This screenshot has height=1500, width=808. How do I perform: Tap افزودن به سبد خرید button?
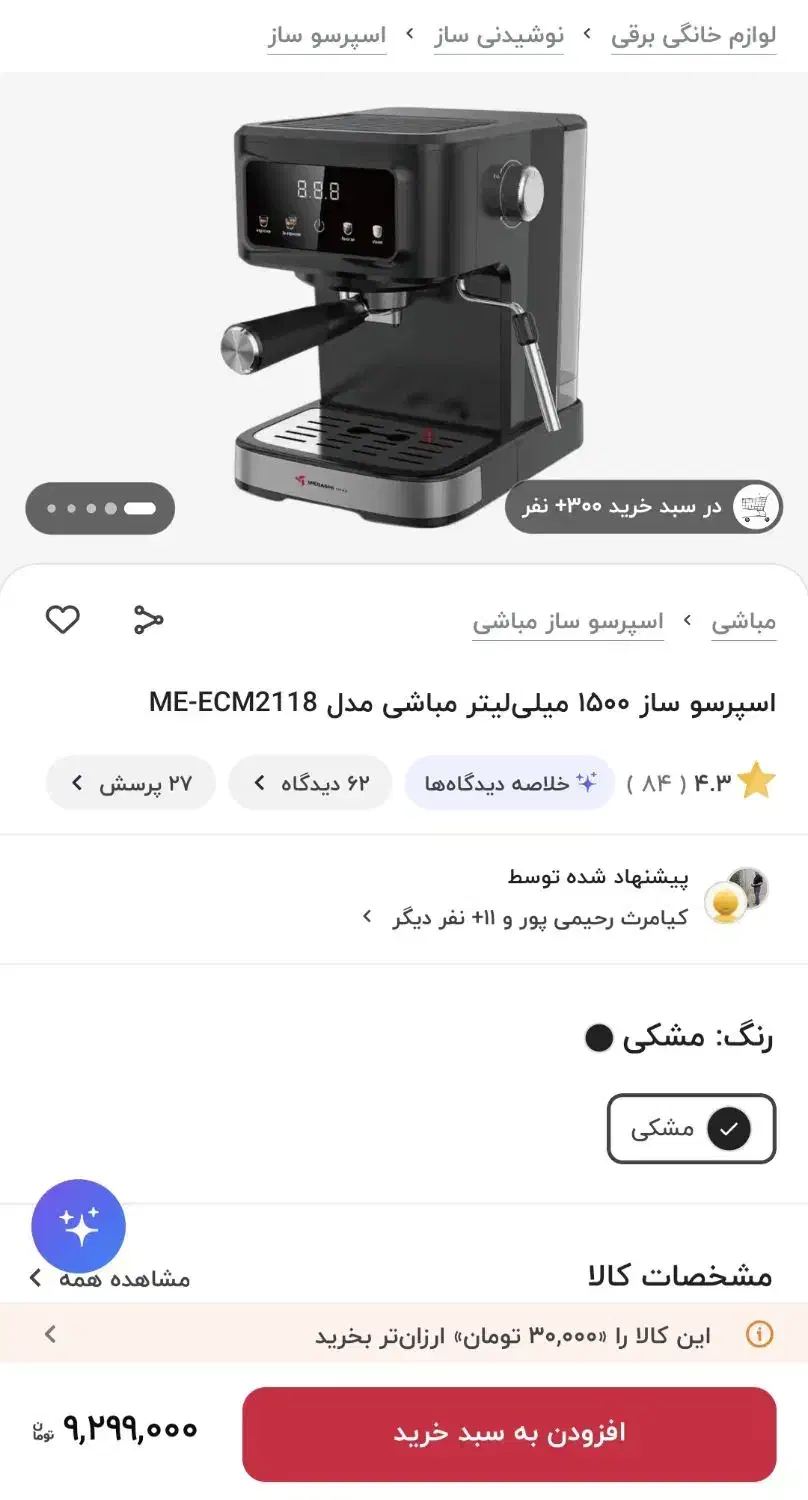tap(509, 1433)
